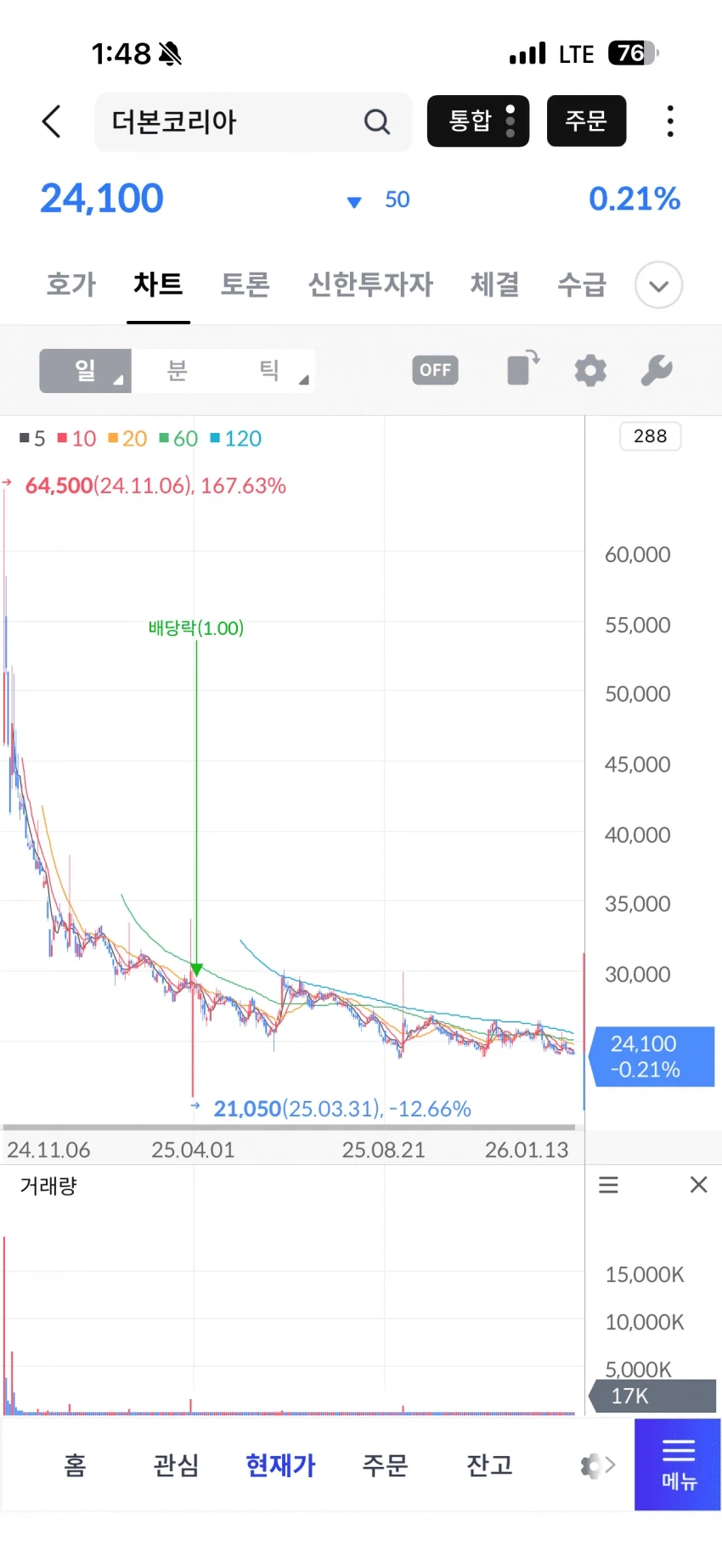Go back with the arrow icon
Viewport: 722px width, 1568px height.
(x=53, y=121)
